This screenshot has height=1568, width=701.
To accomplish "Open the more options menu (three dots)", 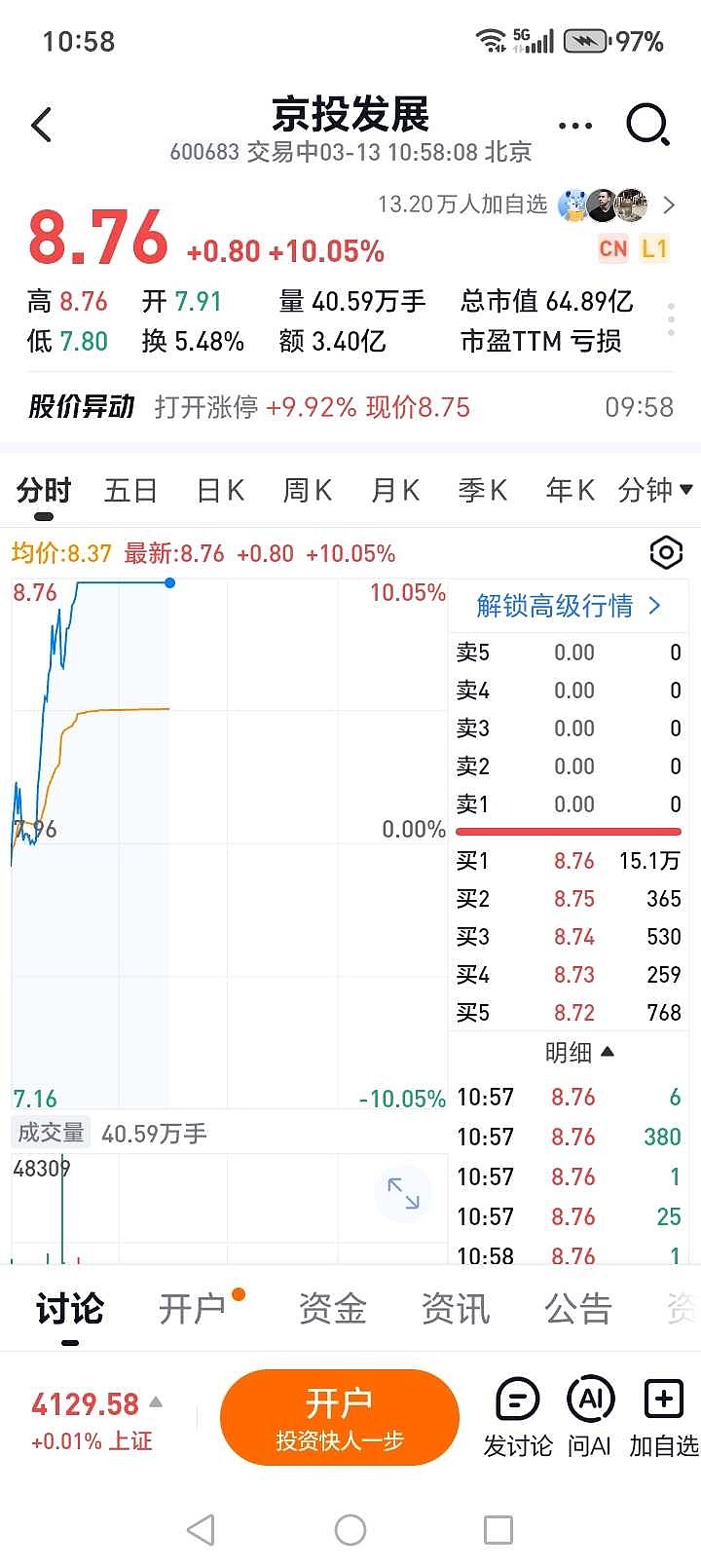I will point(573,126).
